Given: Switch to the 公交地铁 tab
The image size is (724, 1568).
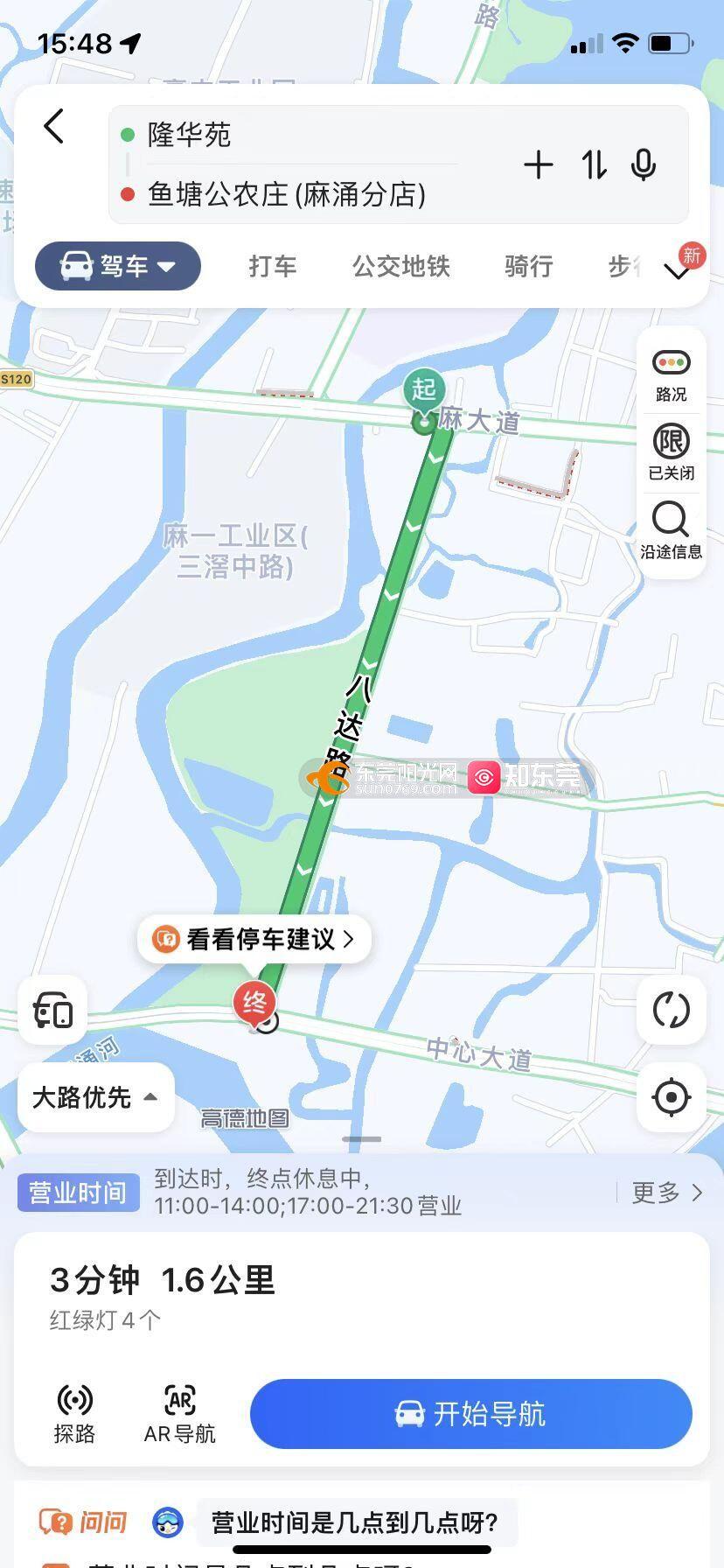Looking at the screenshot, I should [401, 266].
